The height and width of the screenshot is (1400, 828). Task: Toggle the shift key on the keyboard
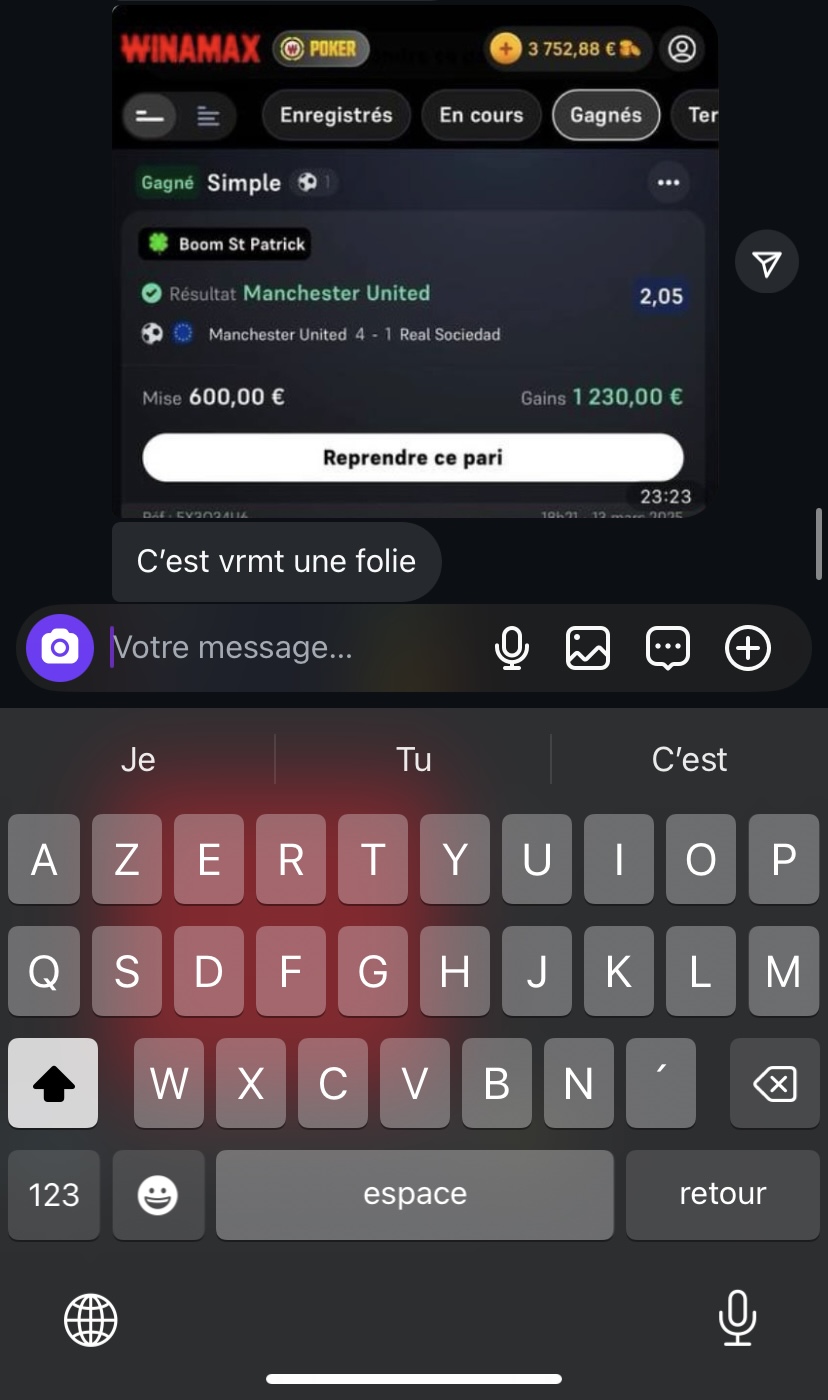(x=53, y=1082)
